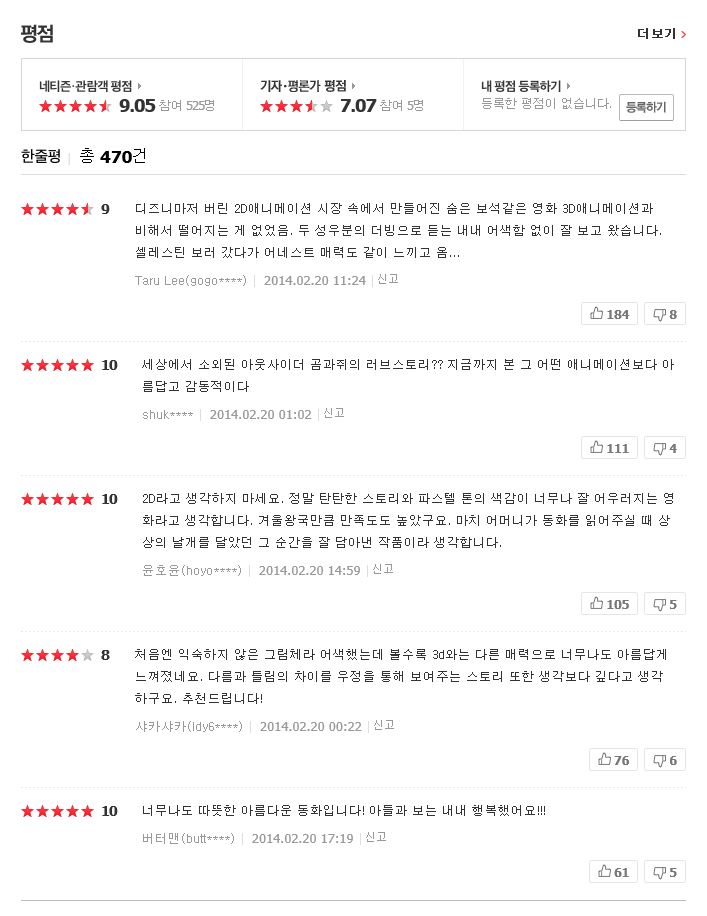Image resolution: width=707 pixels, height=916 pixels.
Task: Report Taru Lee's review via 신고
Action: tap(388, 279)
